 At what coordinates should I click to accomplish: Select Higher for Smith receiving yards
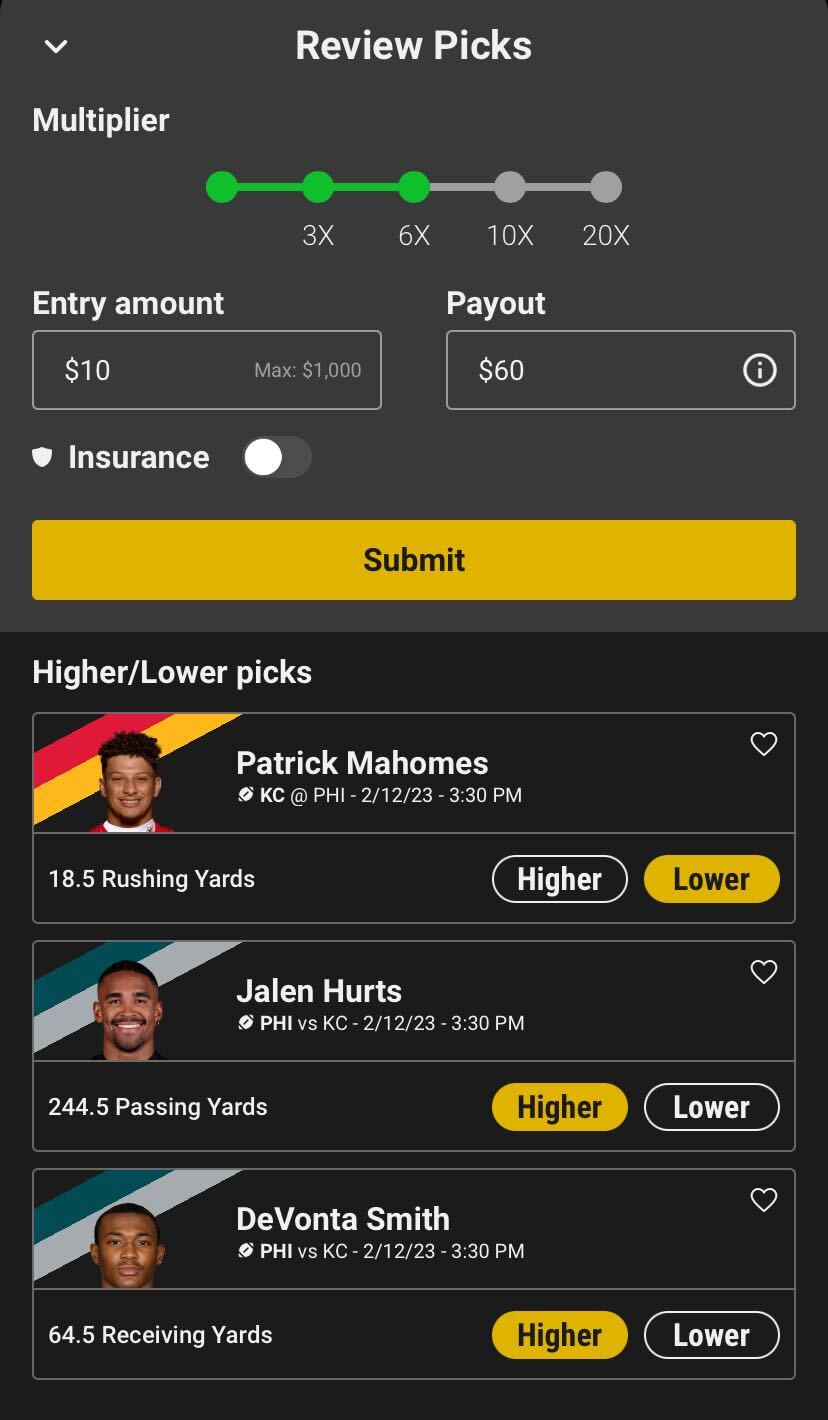tap(560, 1335)
